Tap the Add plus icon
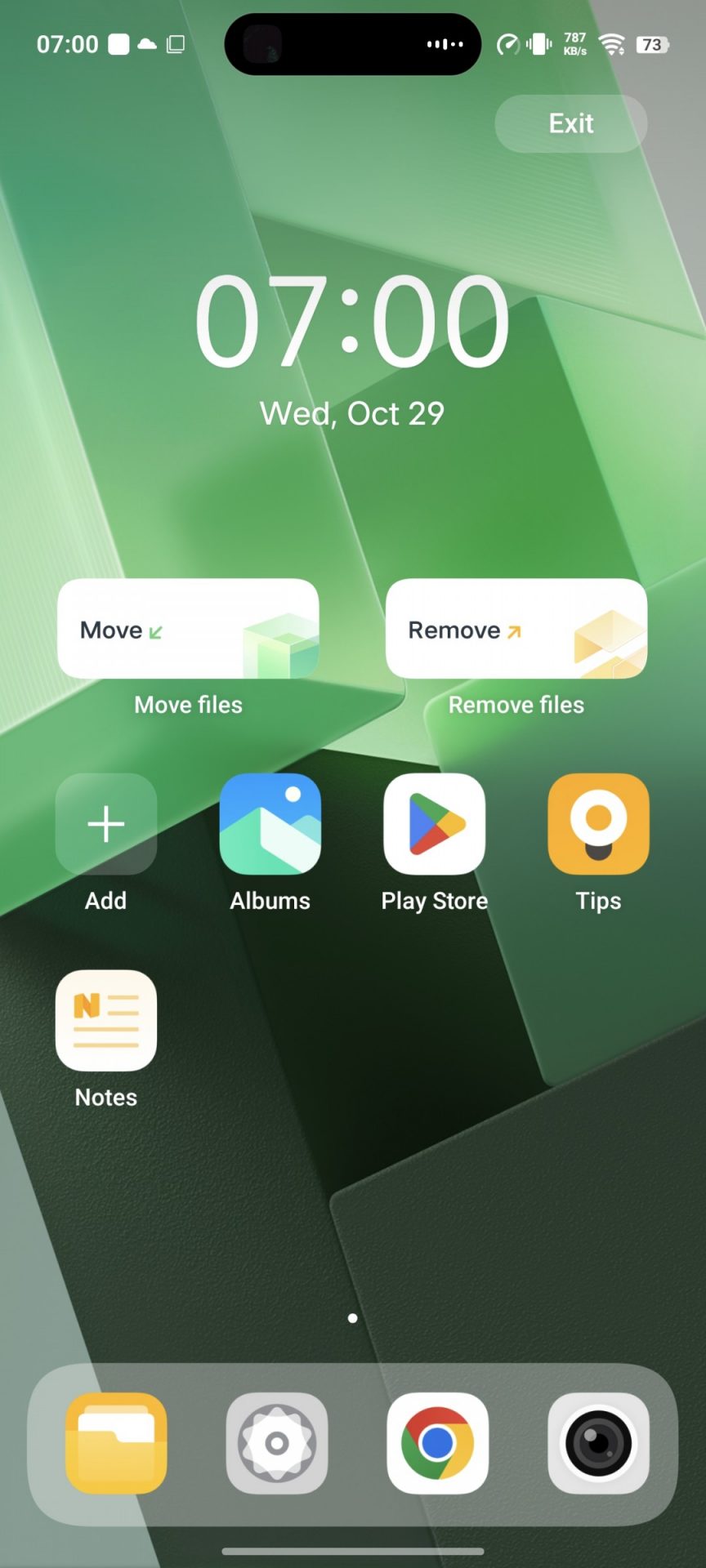The height and width of the screenshot is (1568, 706). click(x=106, y=824)
